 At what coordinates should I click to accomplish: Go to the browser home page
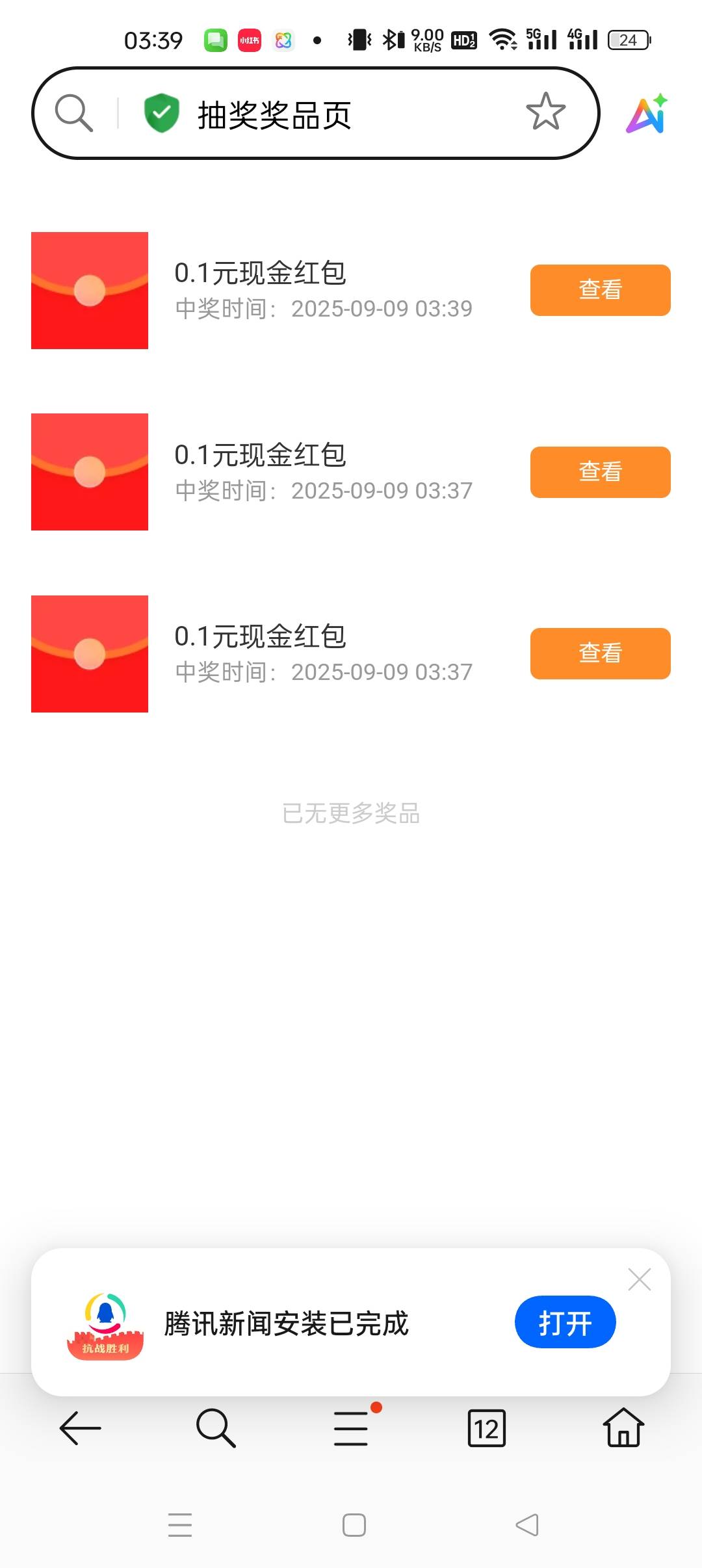[x=623, y=1428]
